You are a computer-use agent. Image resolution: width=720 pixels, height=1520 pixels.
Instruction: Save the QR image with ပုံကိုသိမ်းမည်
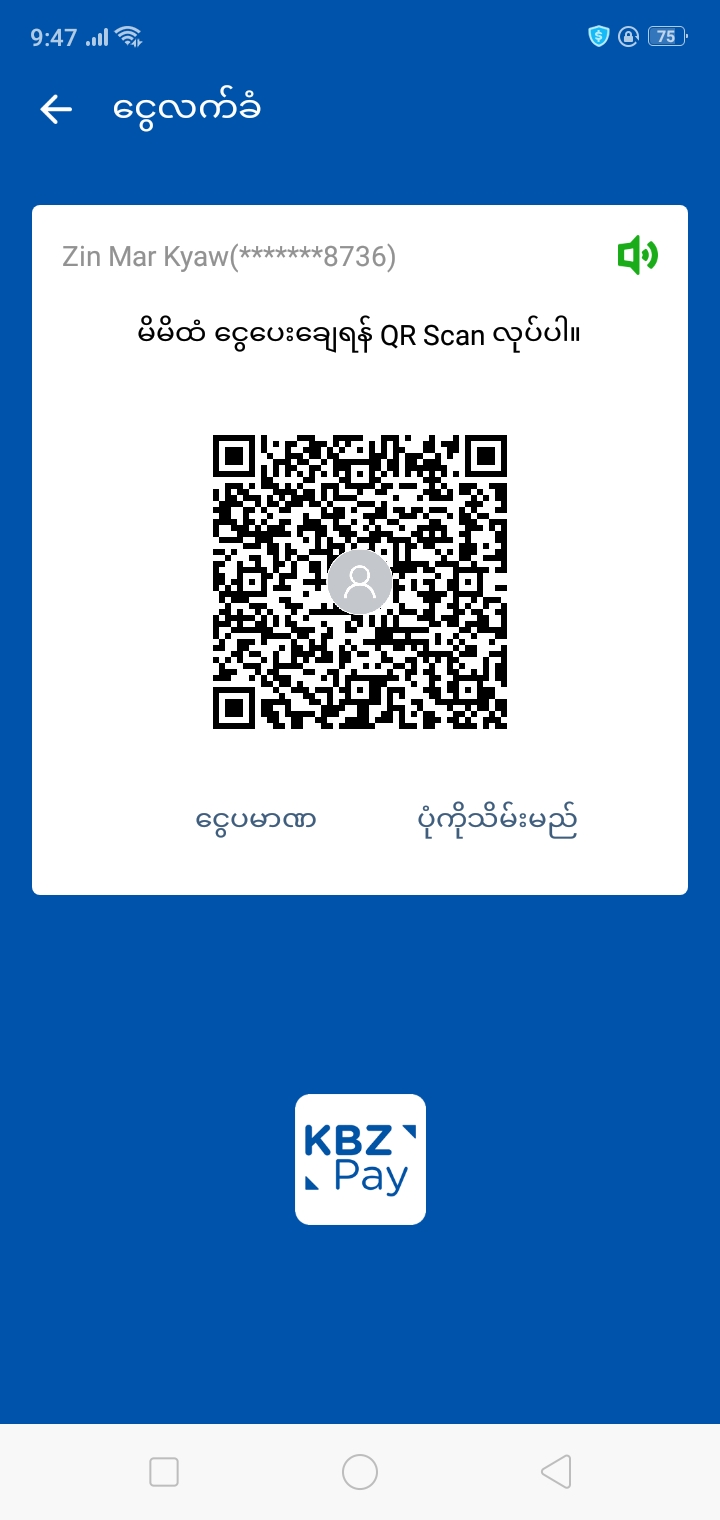pyautogui.click(x=497, y=821)
